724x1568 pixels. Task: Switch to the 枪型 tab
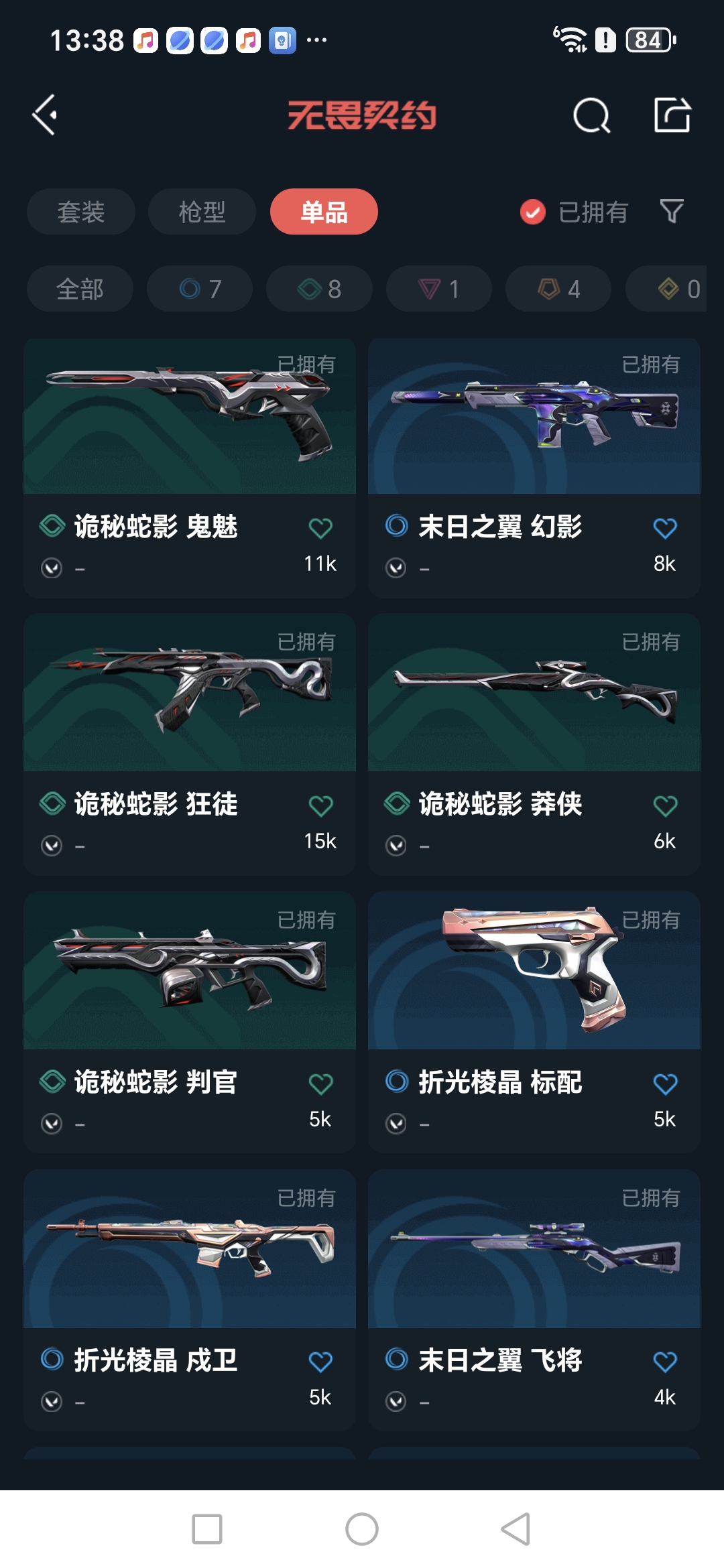coord(201,212)
